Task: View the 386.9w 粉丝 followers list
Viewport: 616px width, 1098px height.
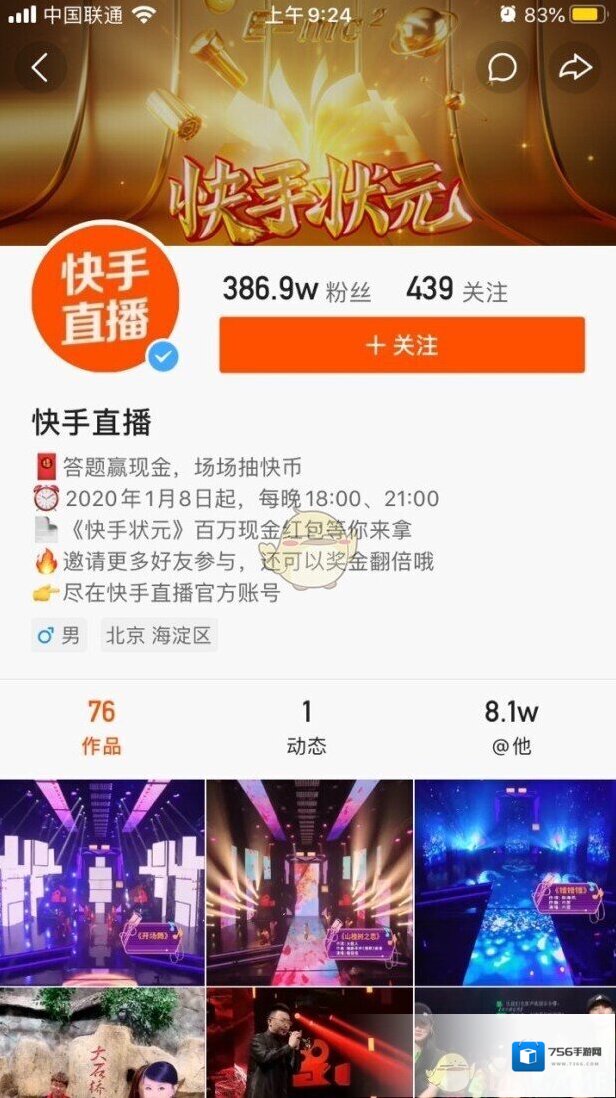Action: [x=296, y=291]
